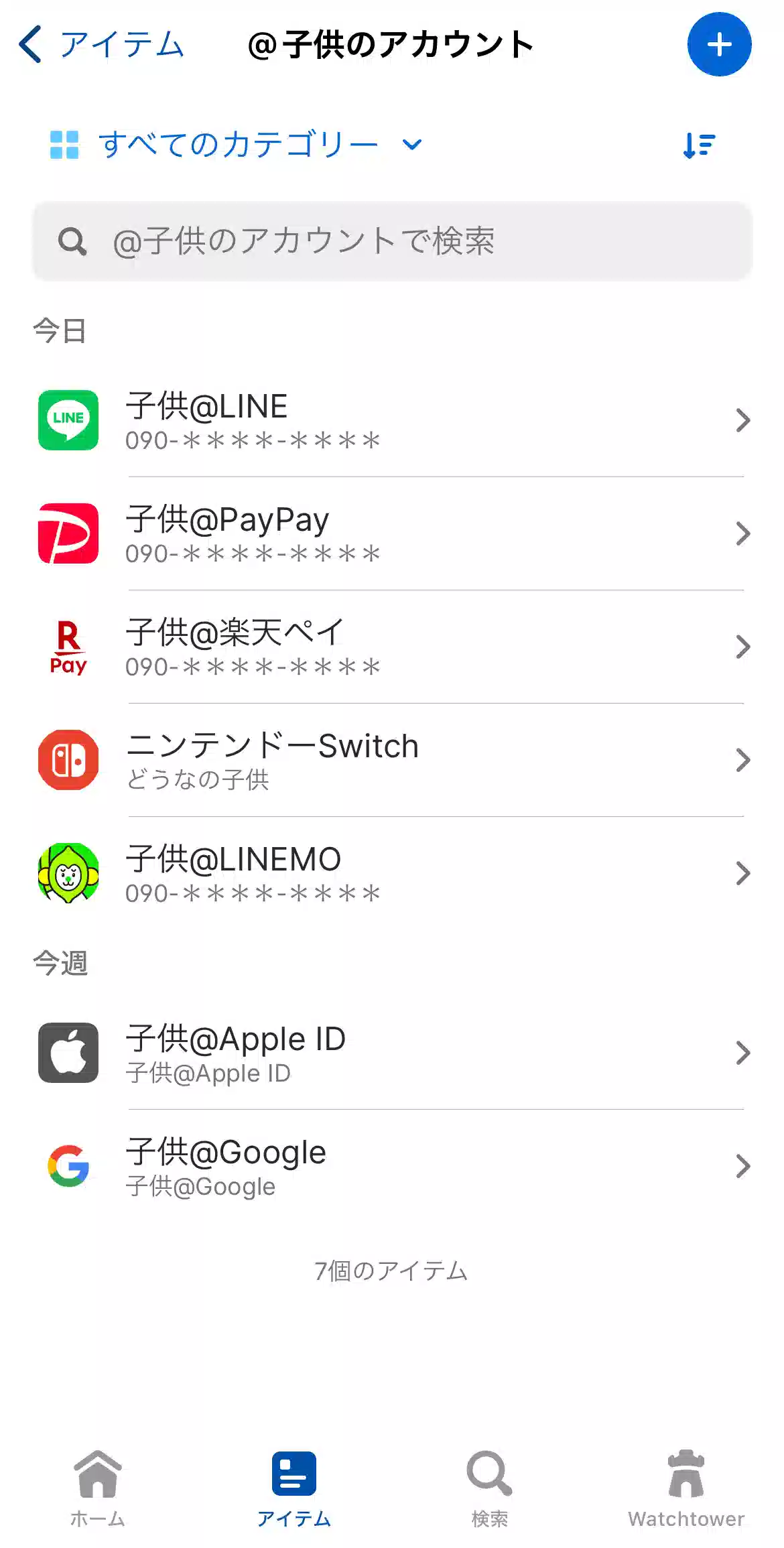Focus the @子供のアカウントで検索 search field
This screenshot has height=1548, width=784.
(x=392, y=241)
